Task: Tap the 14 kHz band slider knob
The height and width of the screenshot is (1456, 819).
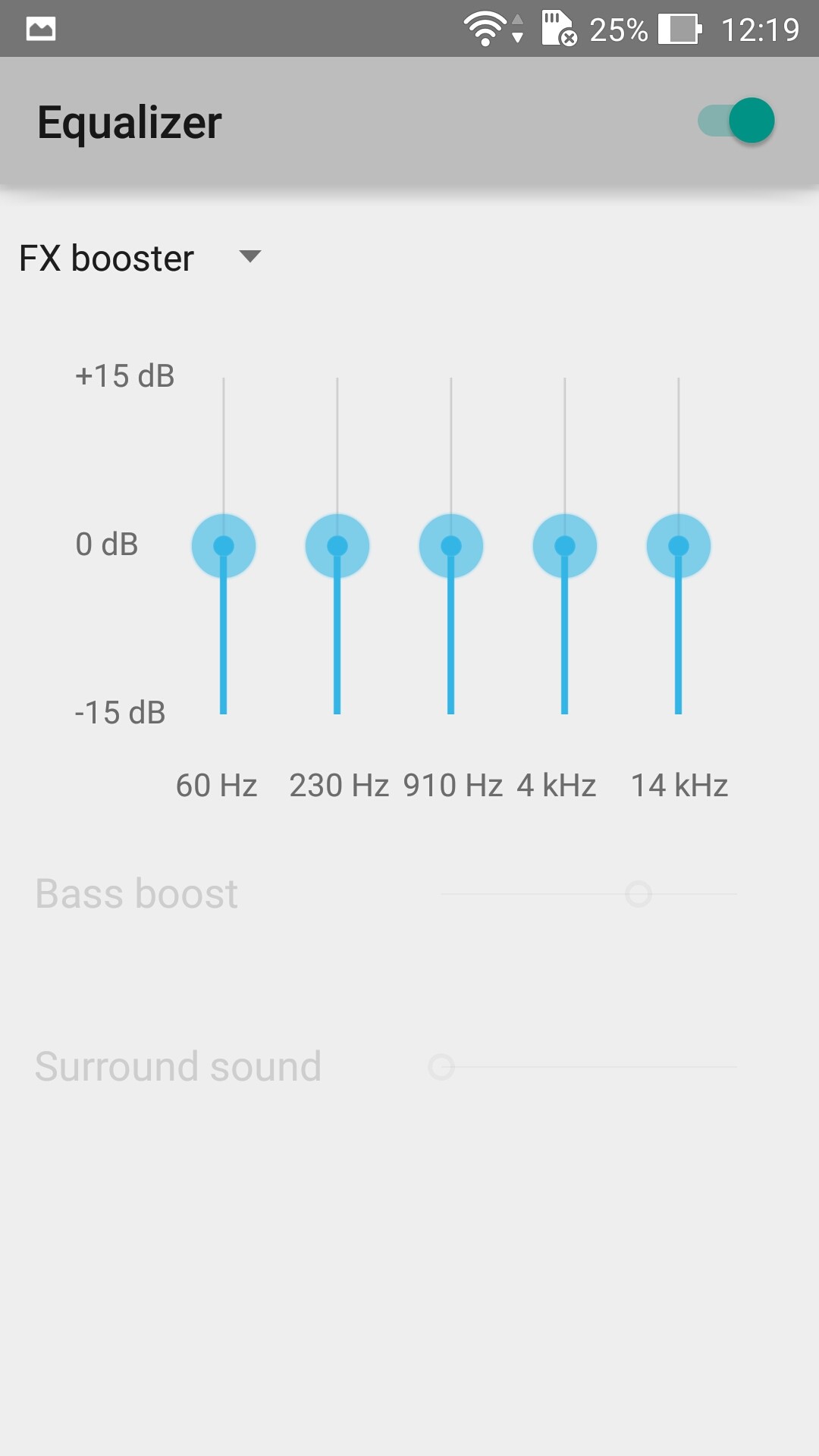Action: [x=679, y=546]
